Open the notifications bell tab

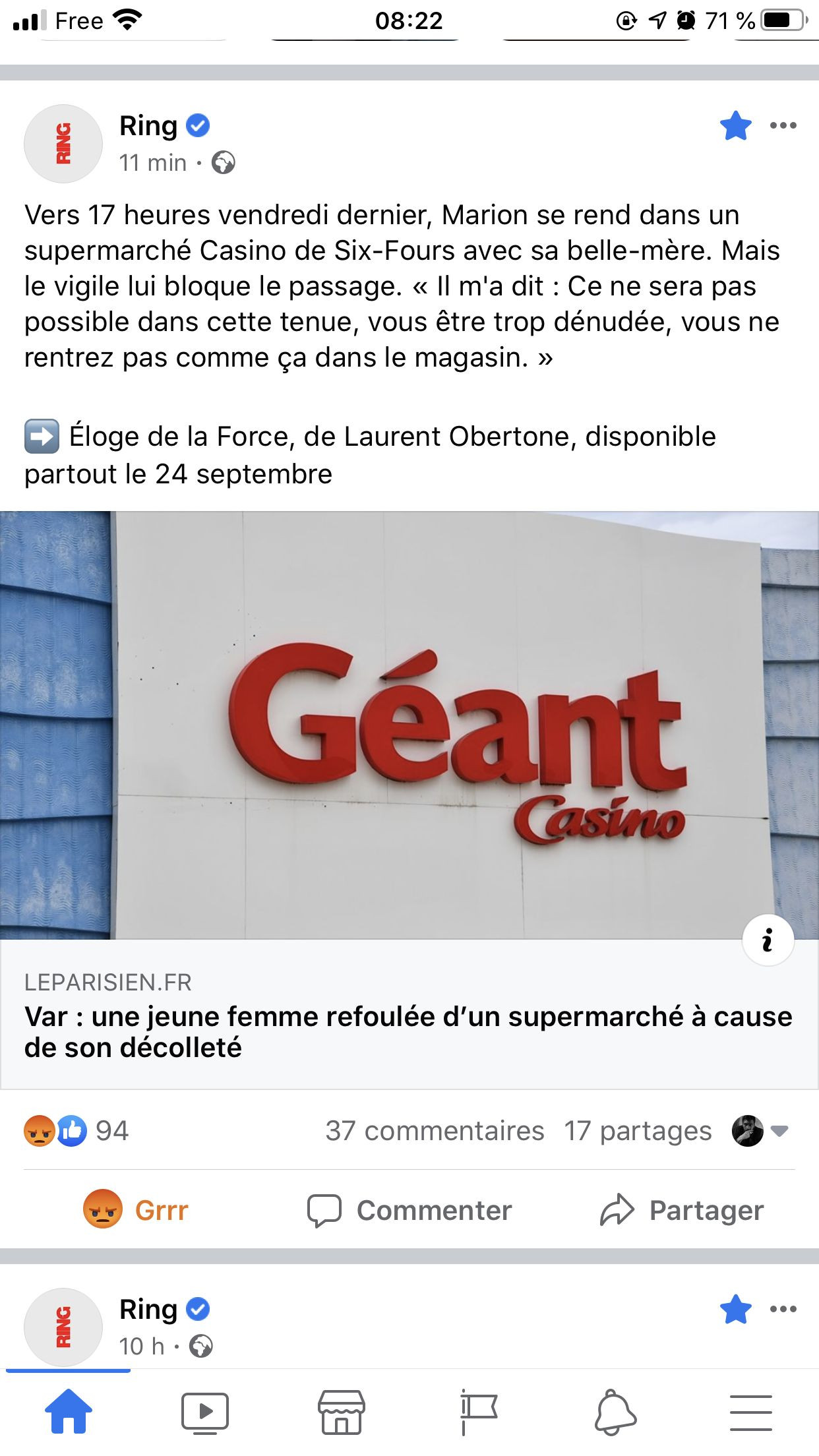pyautogui.click(x=615, y=1411)
